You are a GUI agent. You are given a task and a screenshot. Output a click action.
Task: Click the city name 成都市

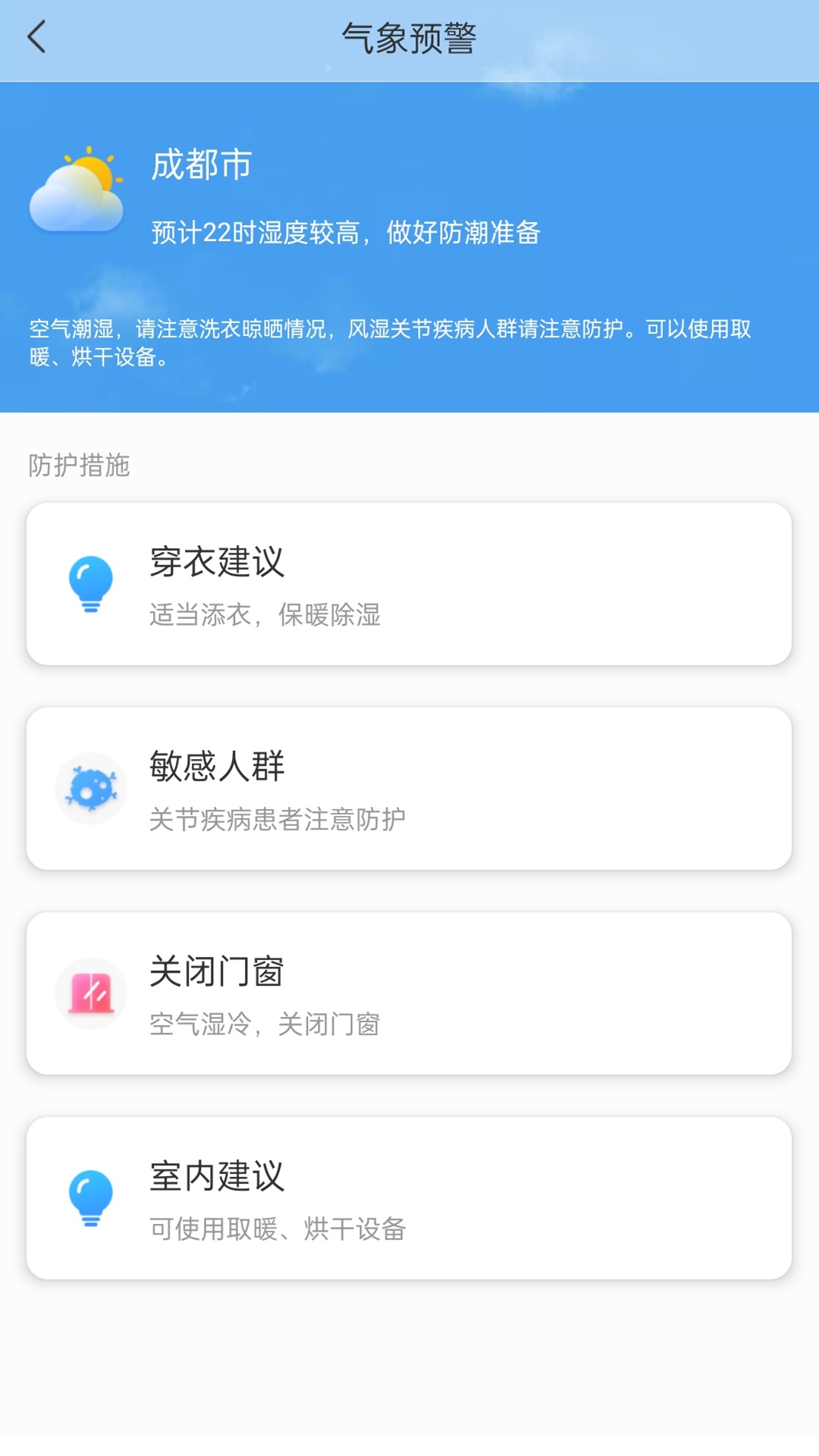coord(200,165)
